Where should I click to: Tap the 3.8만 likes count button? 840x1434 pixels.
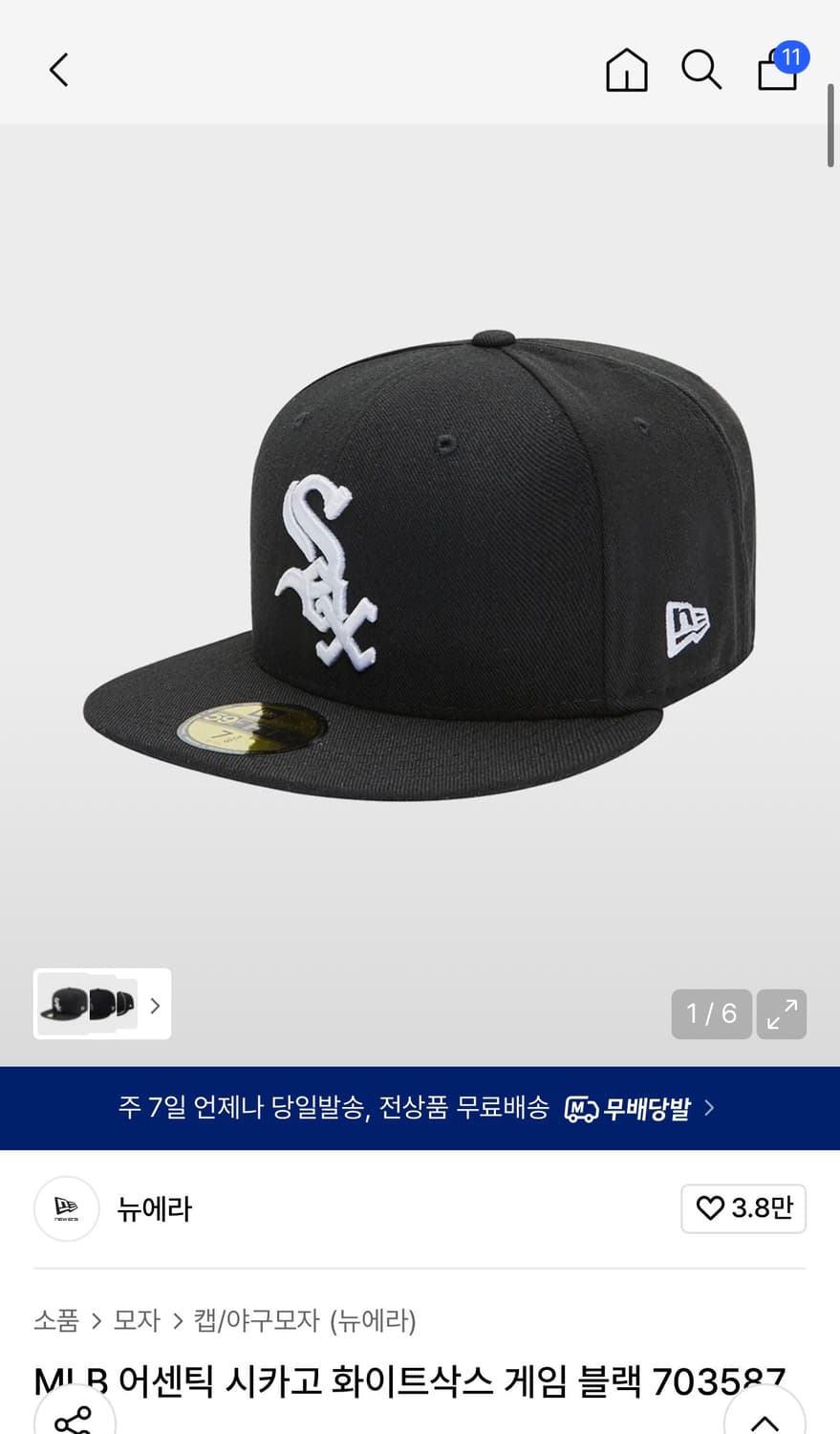point(743,1208)
